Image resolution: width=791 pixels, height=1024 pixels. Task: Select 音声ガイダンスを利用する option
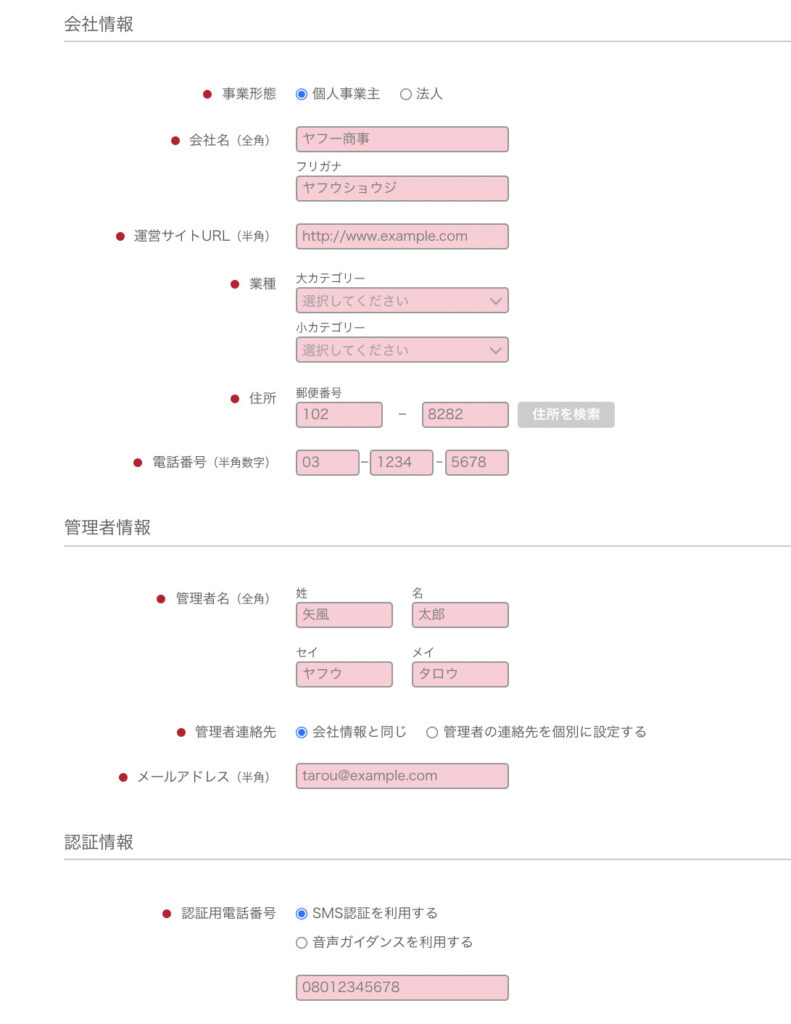click(302, 942)
